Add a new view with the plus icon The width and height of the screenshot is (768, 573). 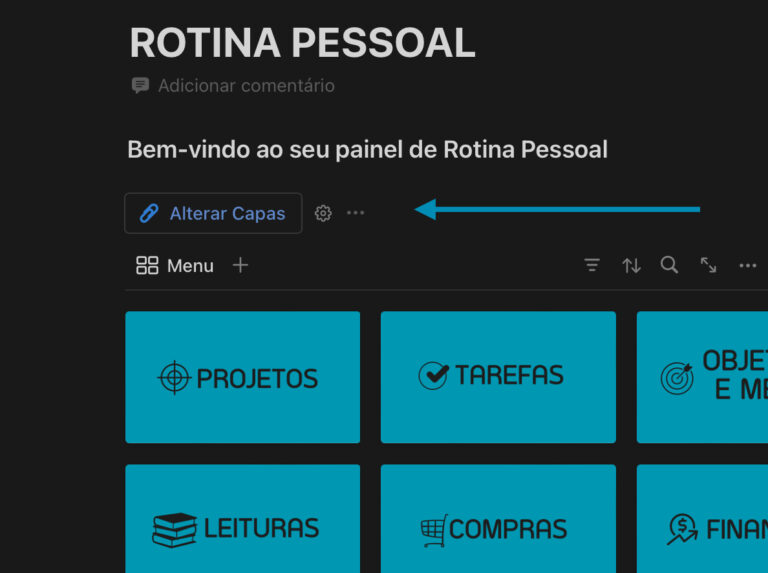point(240,266)
